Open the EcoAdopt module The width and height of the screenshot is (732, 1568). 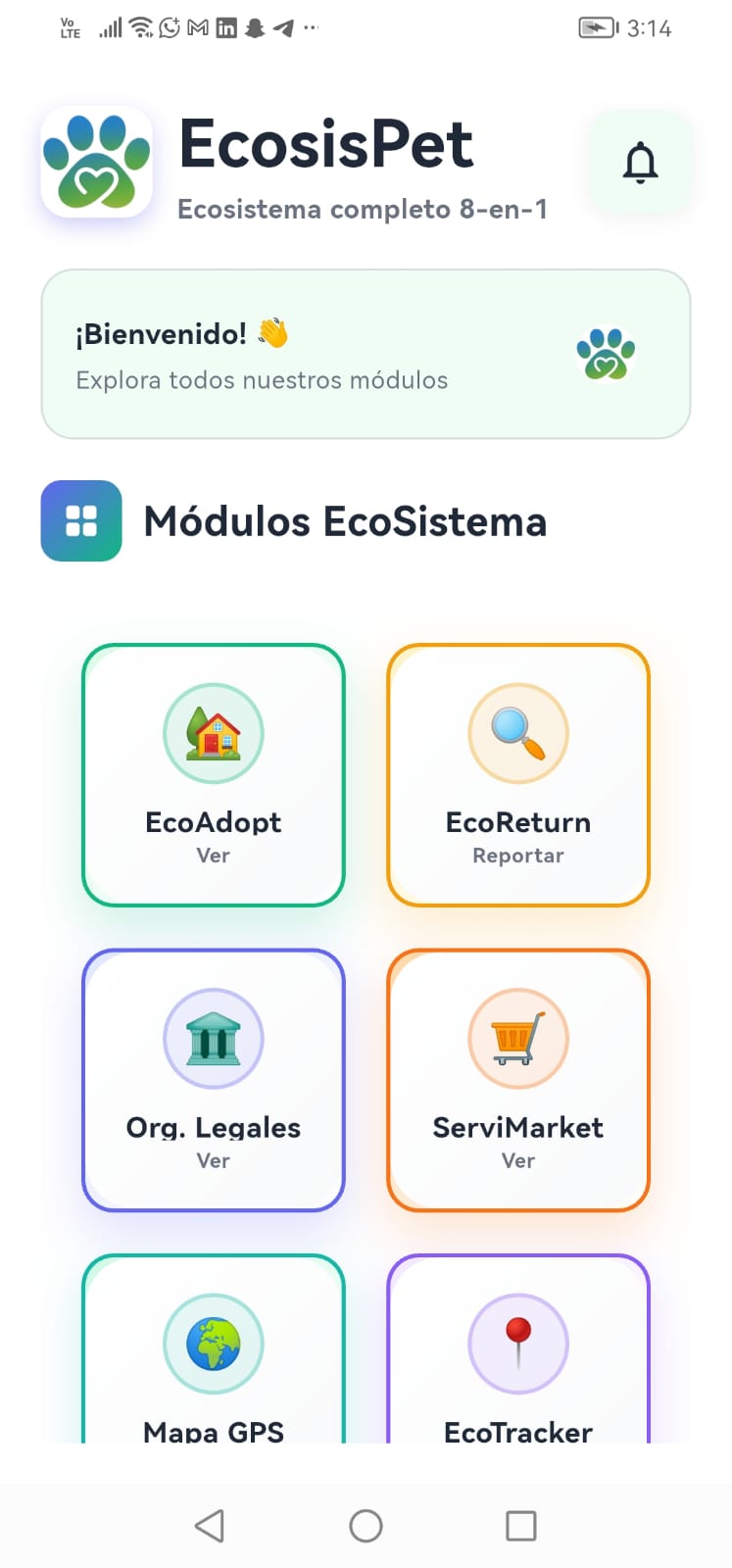point(214,774)
